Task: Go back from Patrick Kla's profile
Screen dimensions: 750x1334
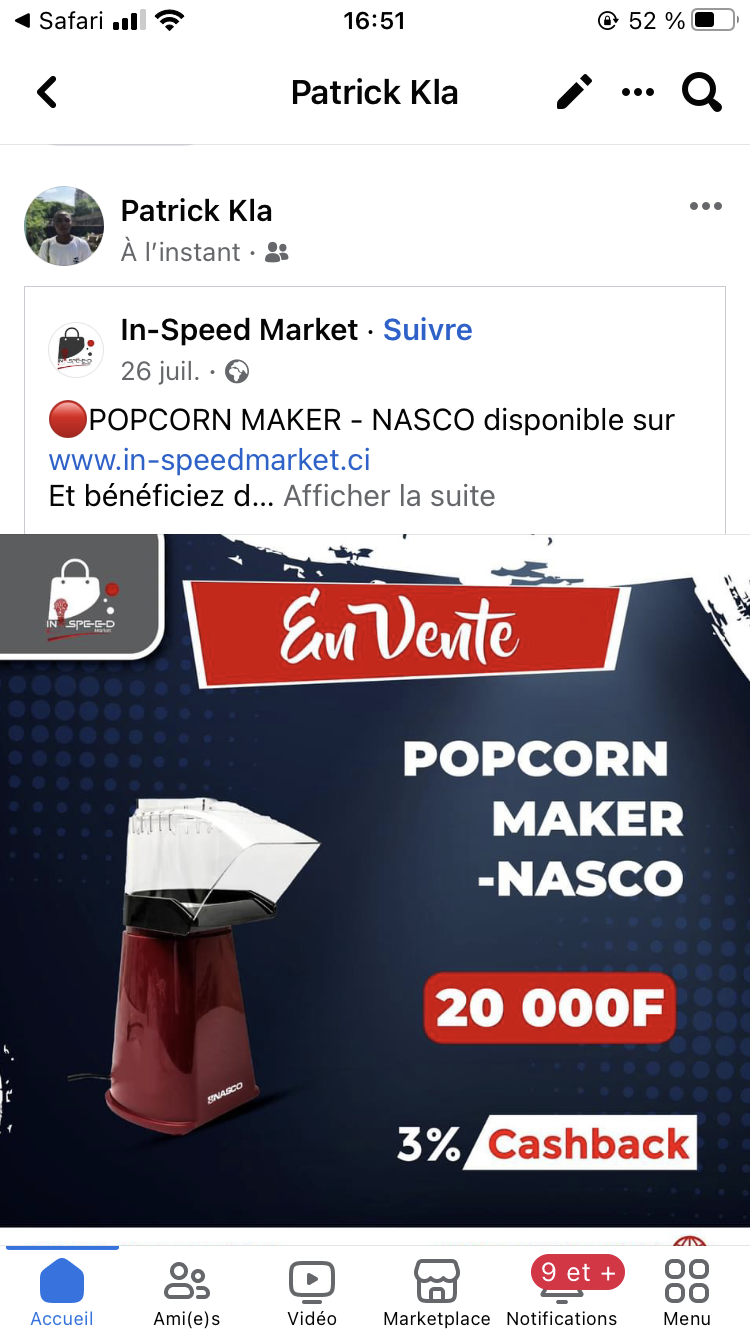Action: click(x=47, y=93)
